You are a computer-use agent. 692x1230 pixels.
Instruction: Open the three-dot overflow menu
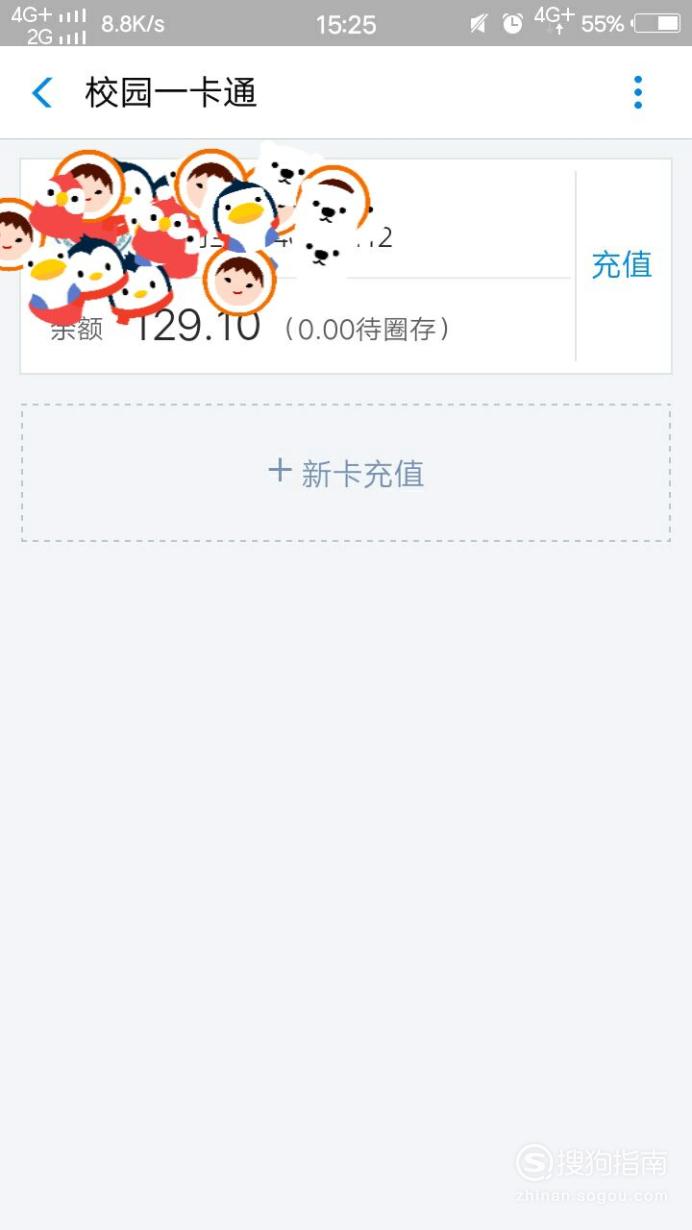pyautogui.click(x=638, y=93)
